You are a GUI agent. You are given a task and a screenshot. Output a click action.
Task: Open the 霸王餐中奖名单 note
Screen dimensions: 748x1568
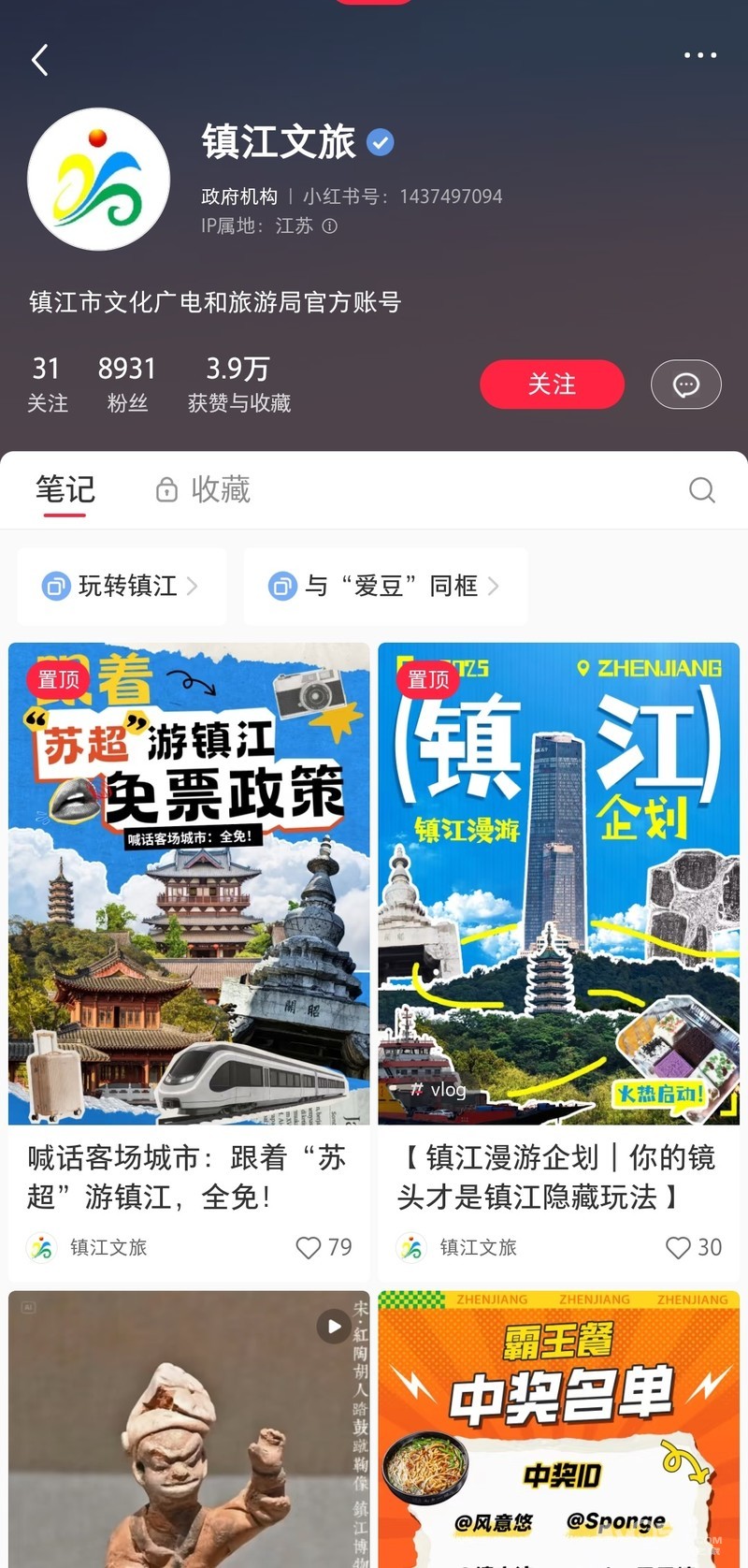click(558, 1431)
